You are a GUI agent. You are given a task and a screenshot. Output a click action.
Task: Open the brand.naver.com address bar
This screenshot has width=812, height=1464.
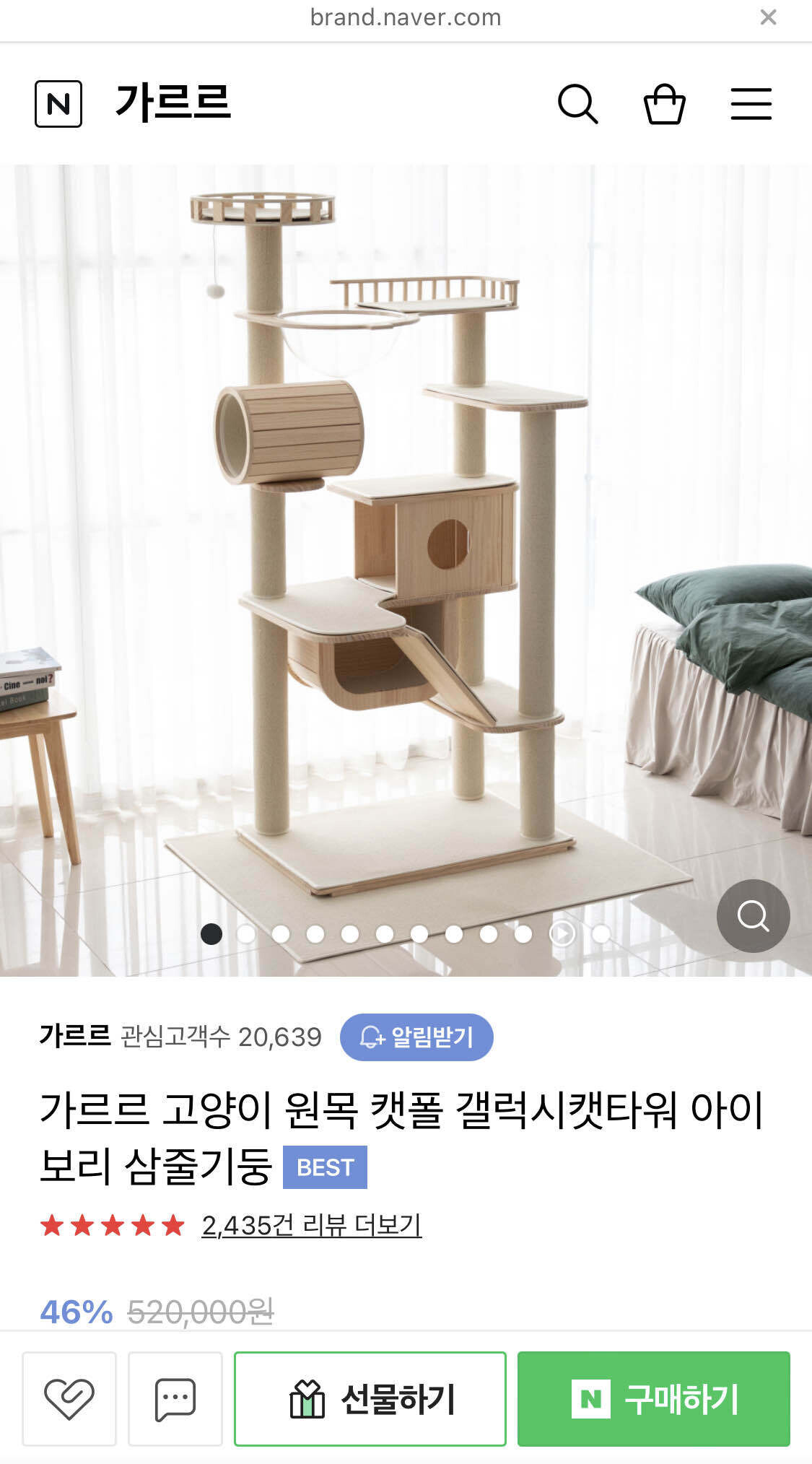406,18
